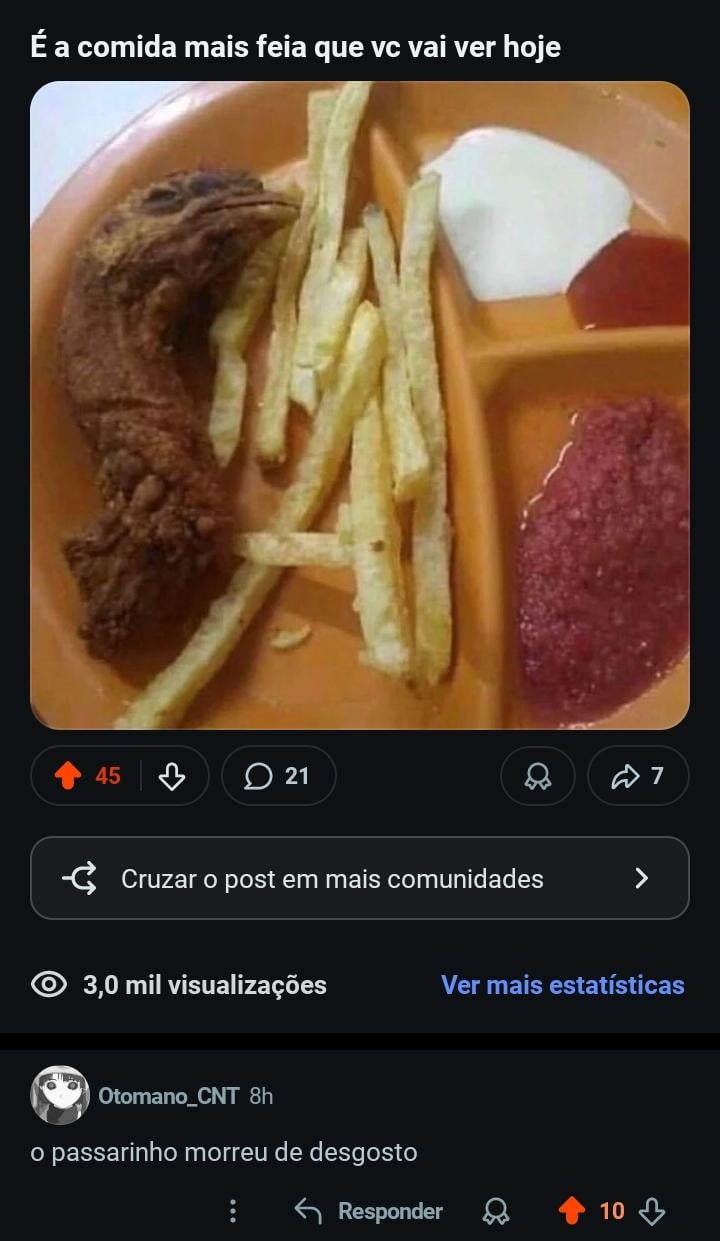Downvote the ugly food post
The width and height of the screenshot is (720, 1241).
(x=172, y=776)
